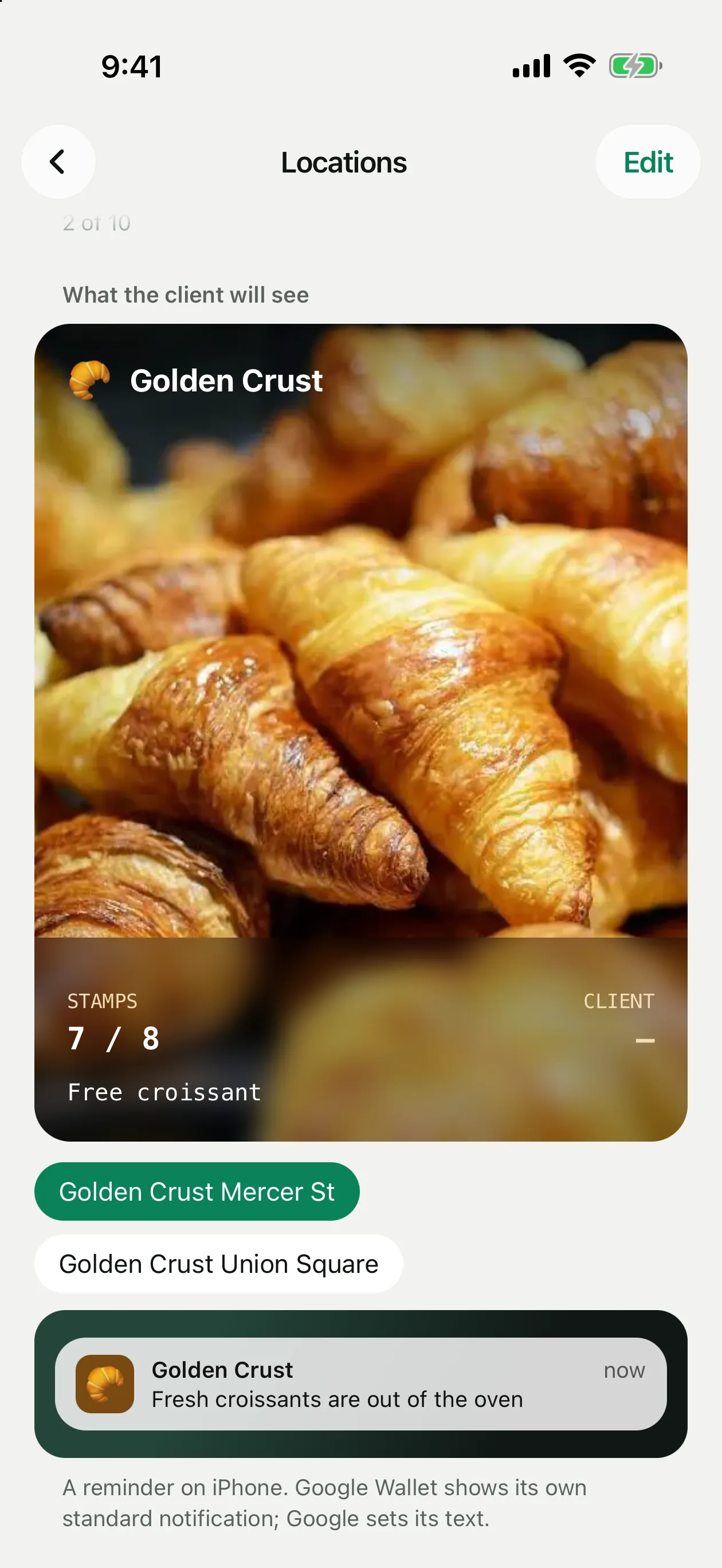The image size is (722, 1568).
Task: Select the Golden Crust Mercer St chip
Action: point(197,1191)
